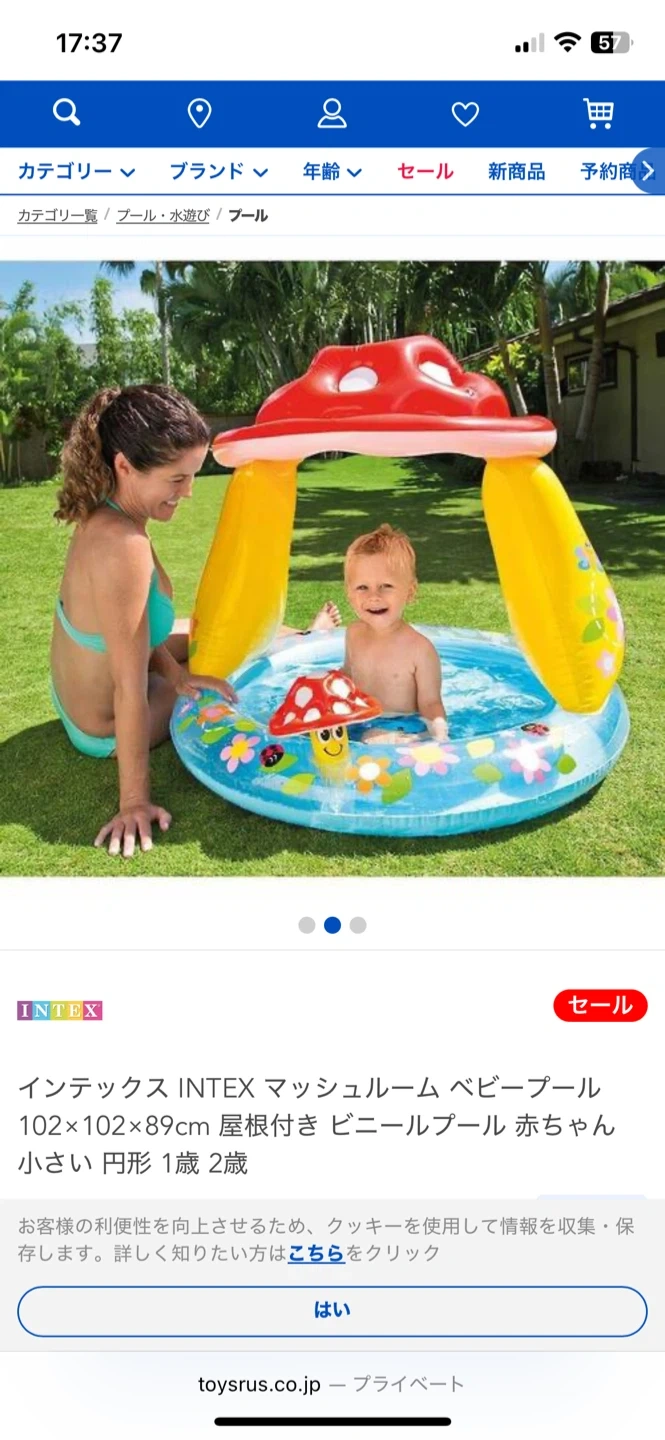View the mushroom baby pool product image
This screenshot has width=665, height=1440.
(332, 568)
